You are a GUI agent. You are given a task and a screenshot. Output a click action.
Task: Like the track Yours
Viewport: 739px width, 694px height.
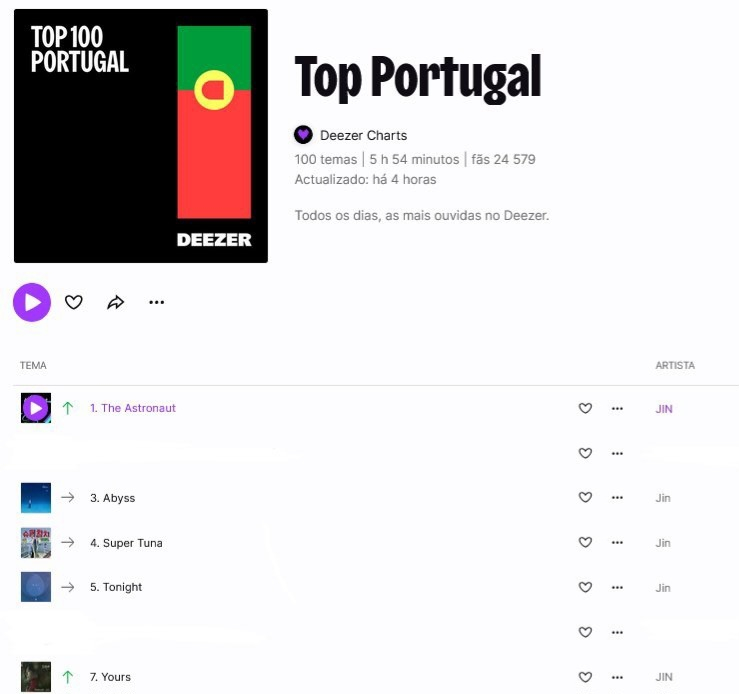pyautogui.click(x=586, y=677)
